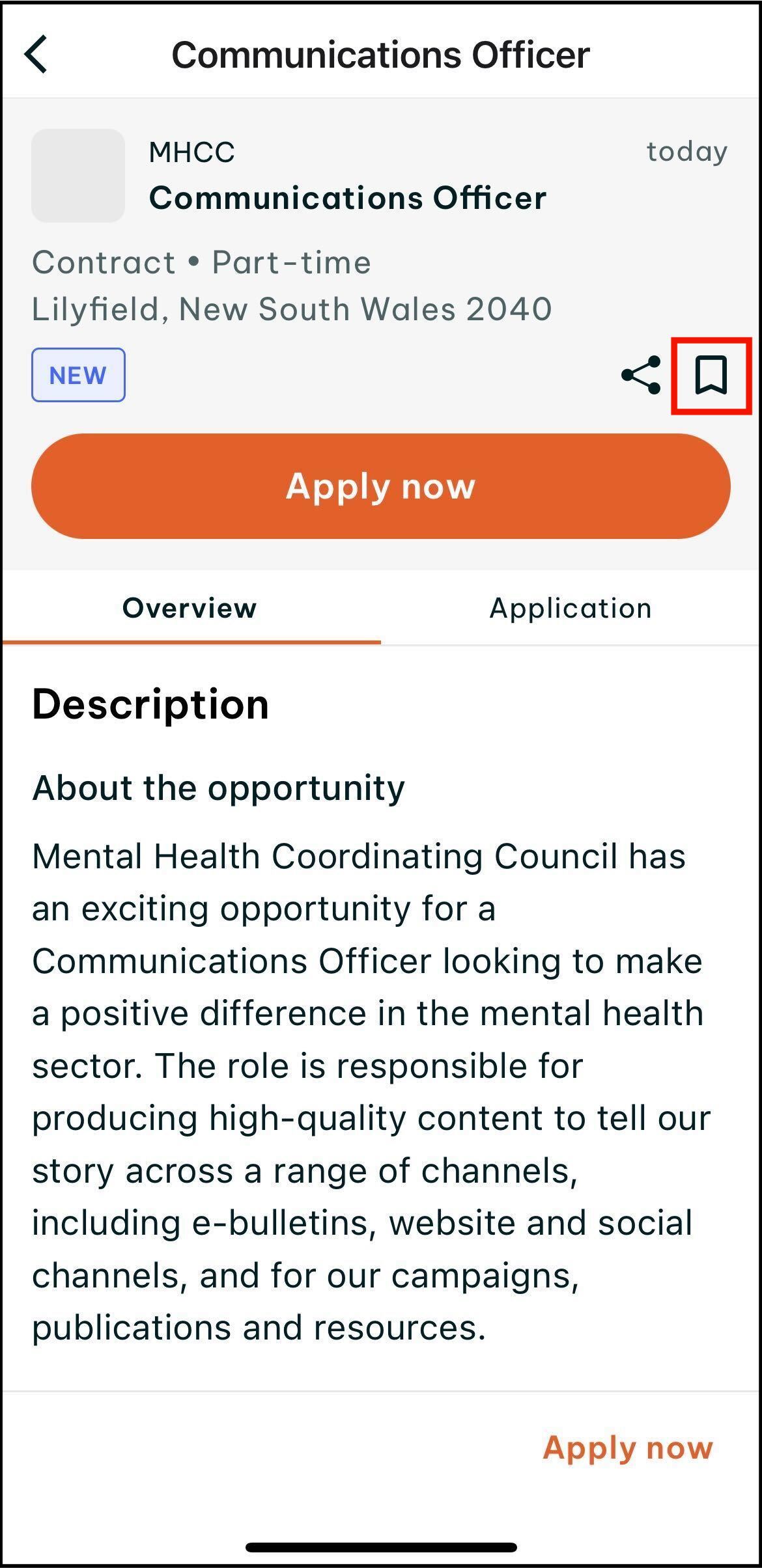
Task: Tap the Apply now link at bottom
Action: 628,1447
